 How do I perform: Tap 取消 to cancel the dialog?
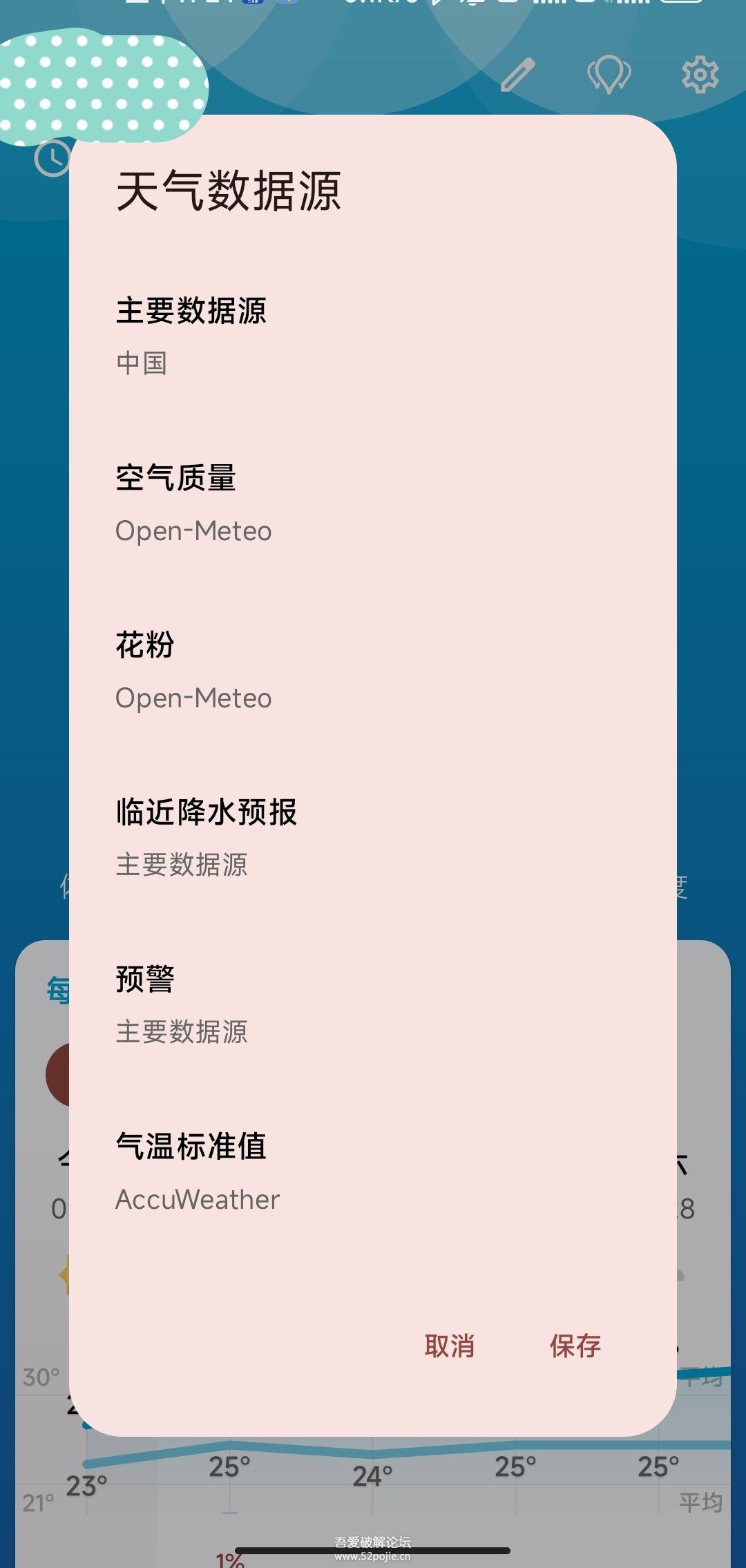[449, 1346]
